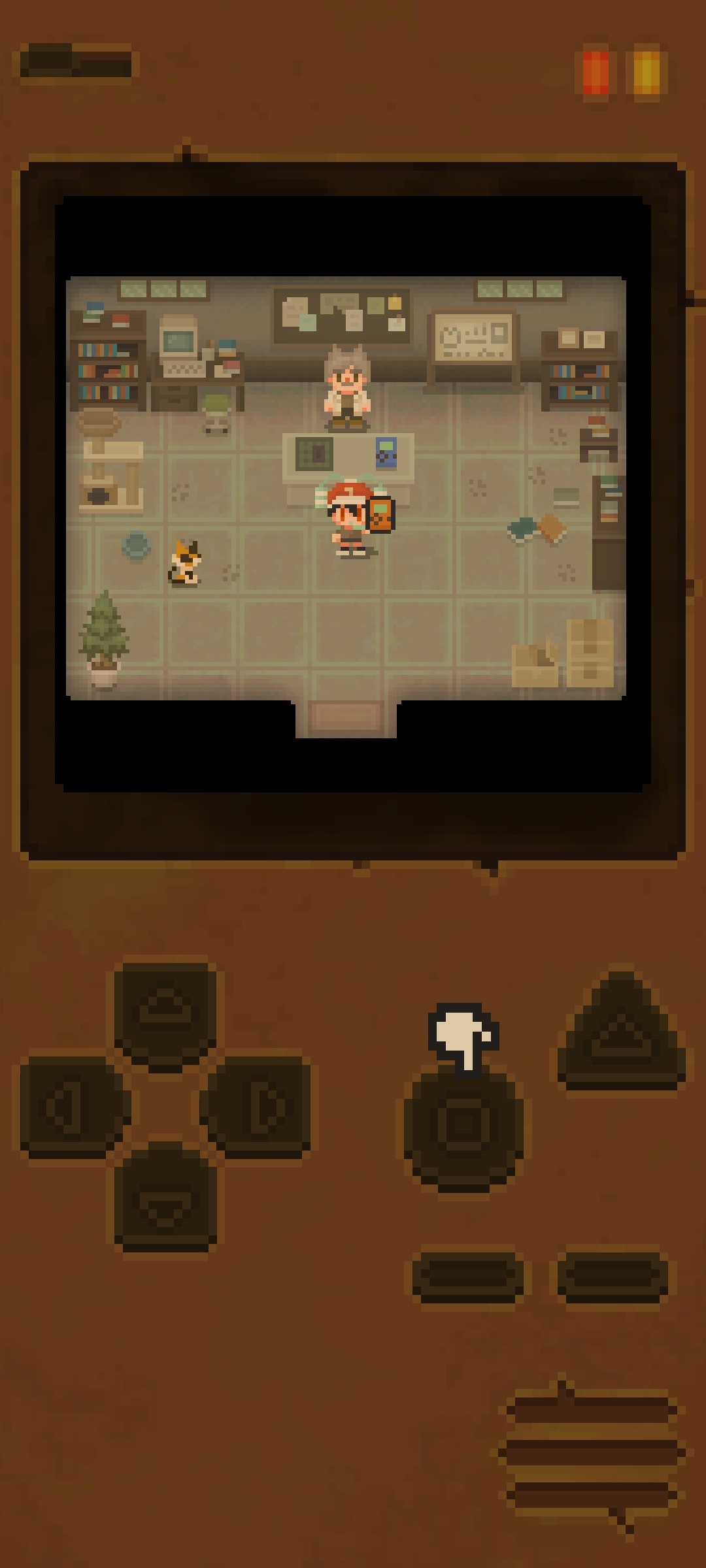Tap the red button at the top
Viewport: 706px width, 1568px height.
point(596,72)
